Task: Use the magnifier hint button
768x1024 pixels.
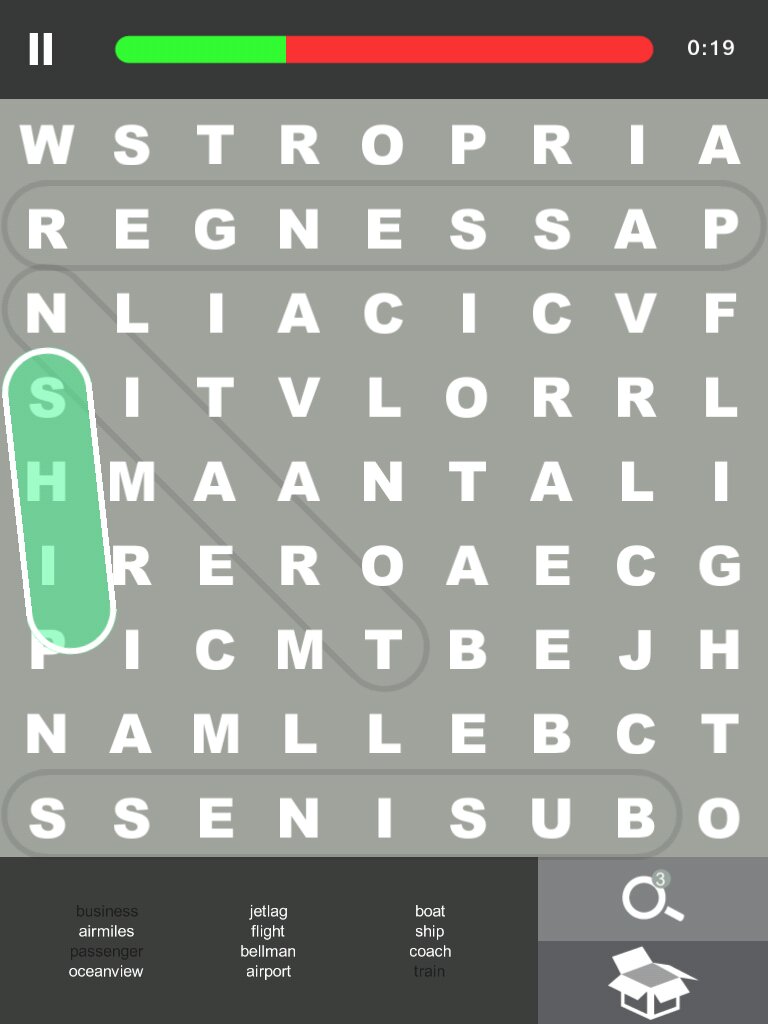Action: 653,898
